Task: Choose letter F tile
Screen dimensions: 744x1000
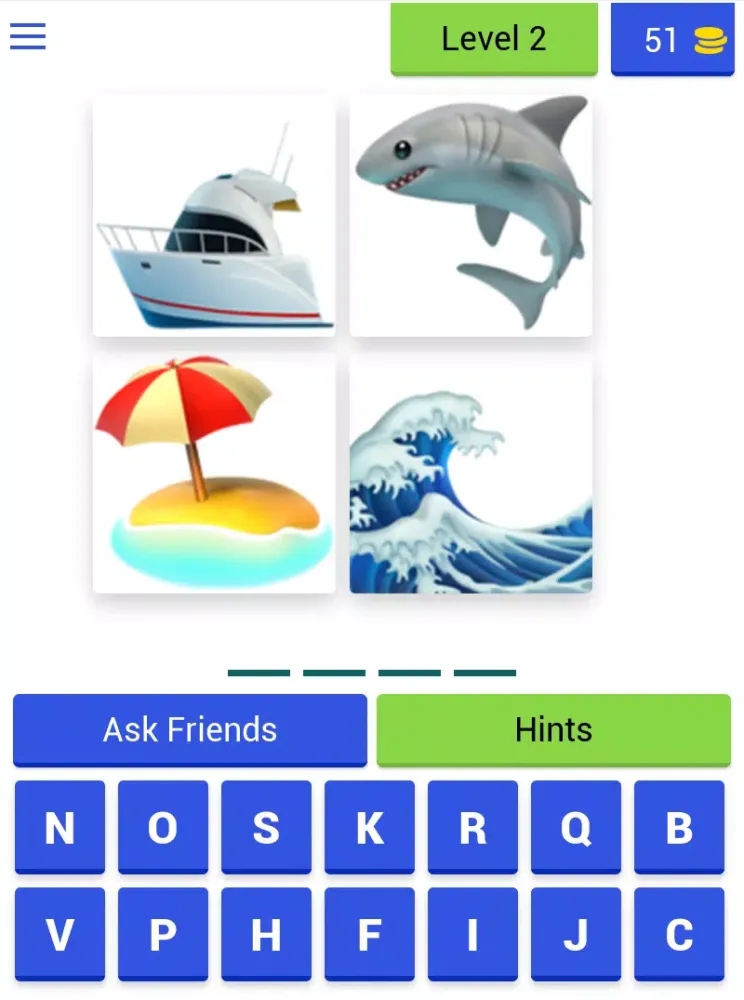Action: click(x=370, y=934)
